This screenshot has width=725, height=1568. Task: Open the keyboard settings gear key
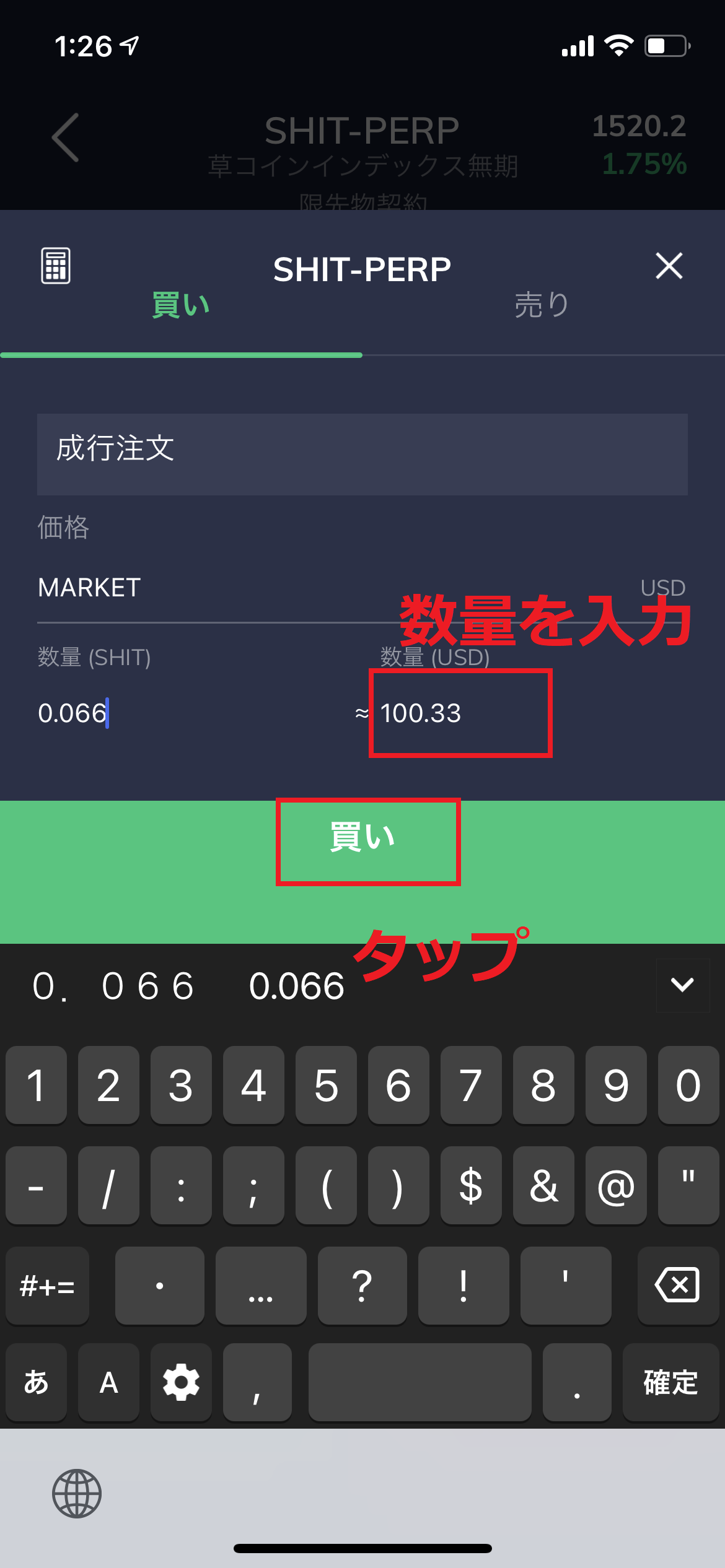coord(181,1382)
